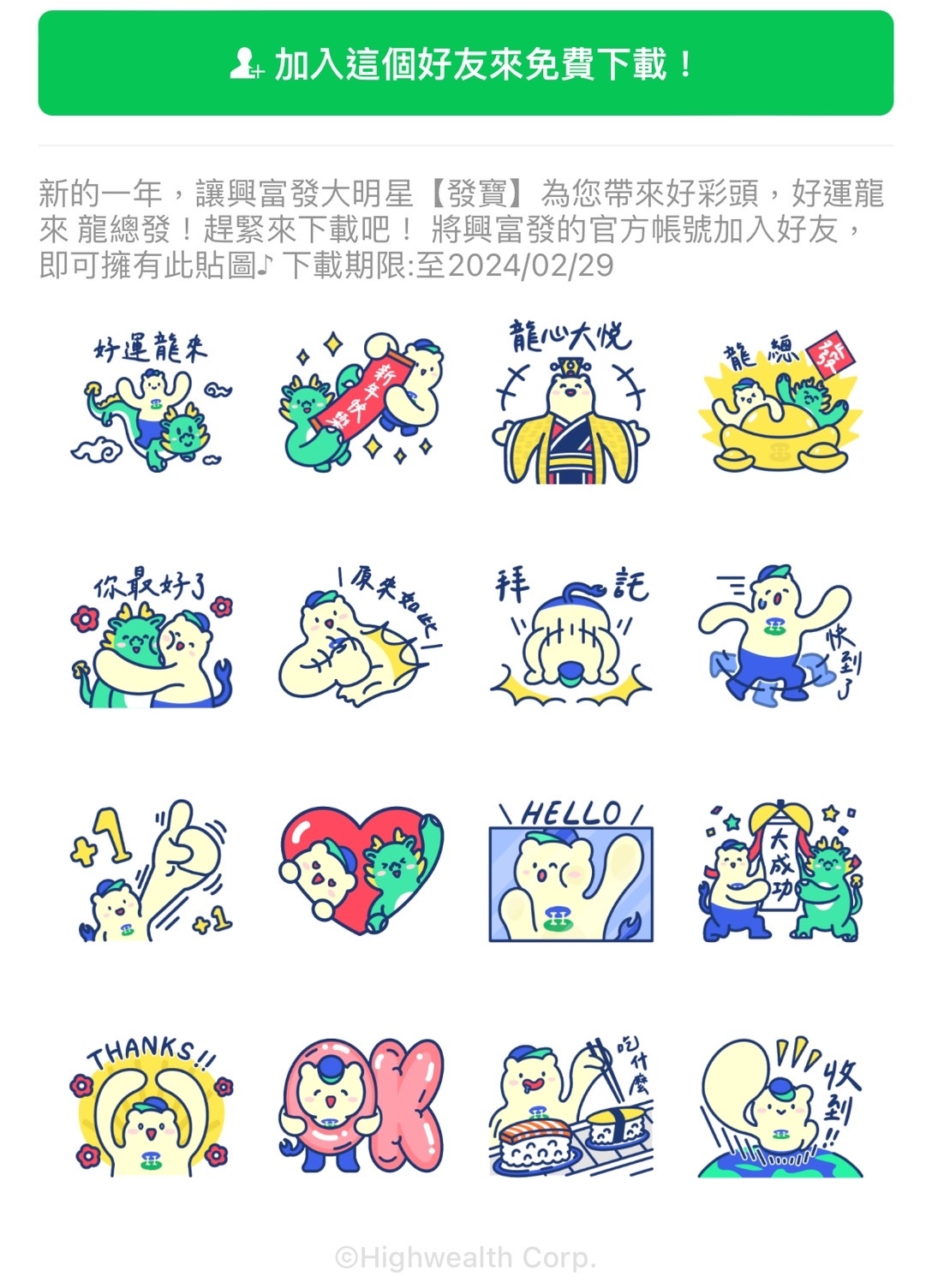The width and height of the screenshot is (932, 1288).
Task: Select the pink OK sticker
Action: tap(360, 1105)
